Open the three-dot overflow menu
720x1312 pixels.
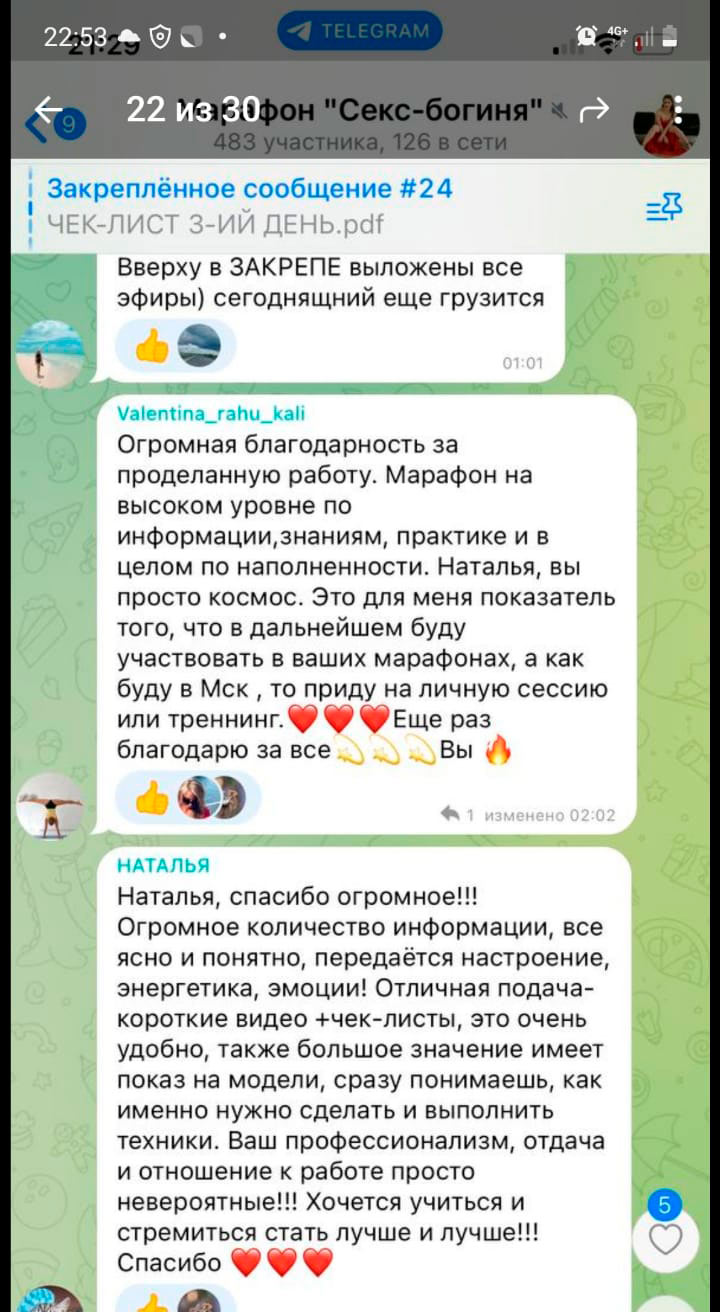click(679, 110)
